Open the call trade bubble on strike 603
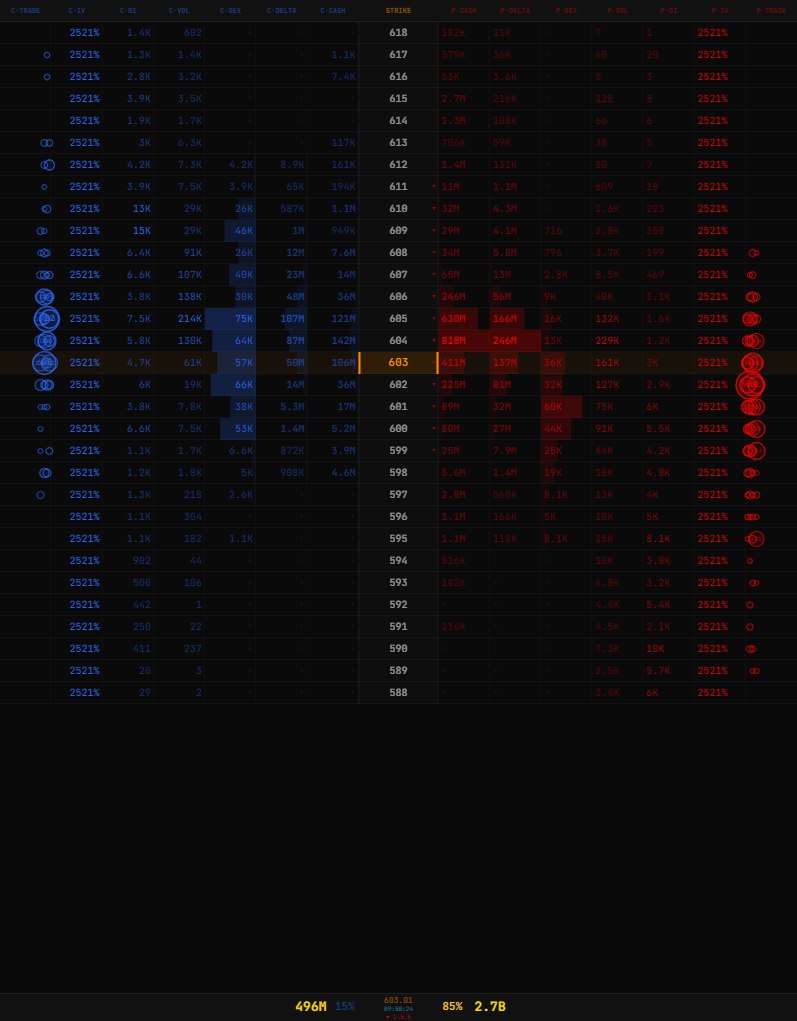This screenshot has height=1021, width=797. (44, 362)
